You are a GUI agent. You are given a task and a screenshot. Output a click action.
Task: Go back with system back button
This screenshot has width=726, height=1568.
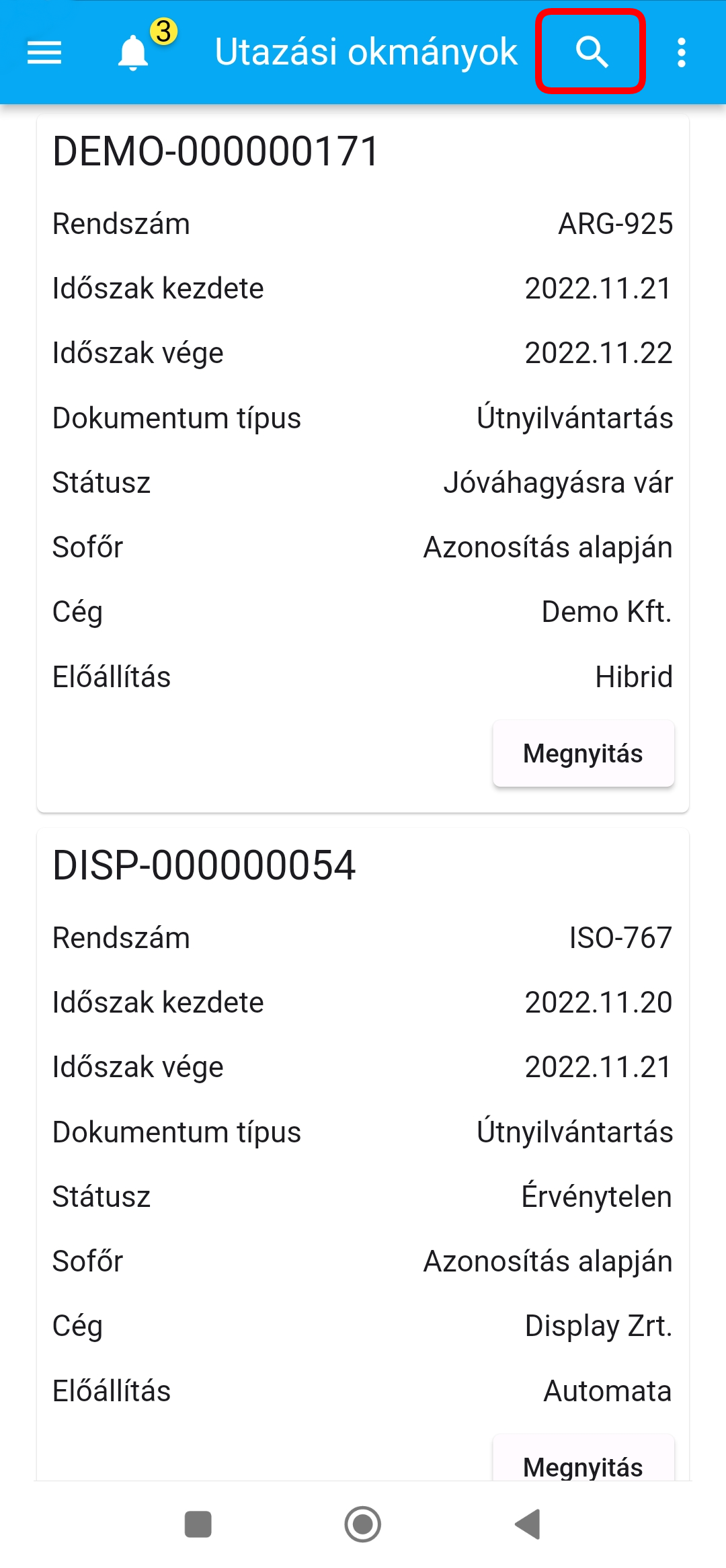(528, 1524)
